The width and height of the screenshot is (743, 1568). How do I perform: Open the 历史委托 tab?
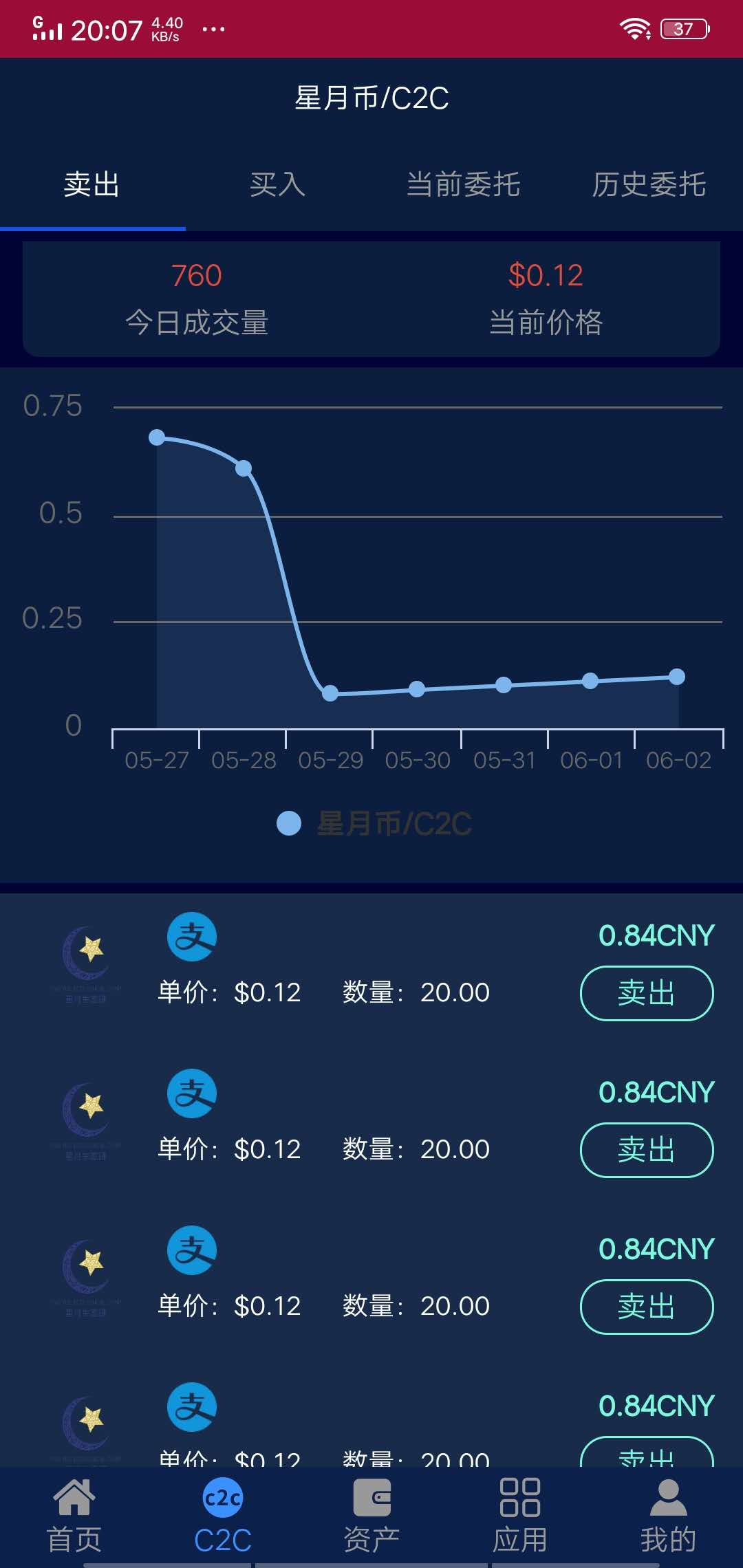point(647,184)
